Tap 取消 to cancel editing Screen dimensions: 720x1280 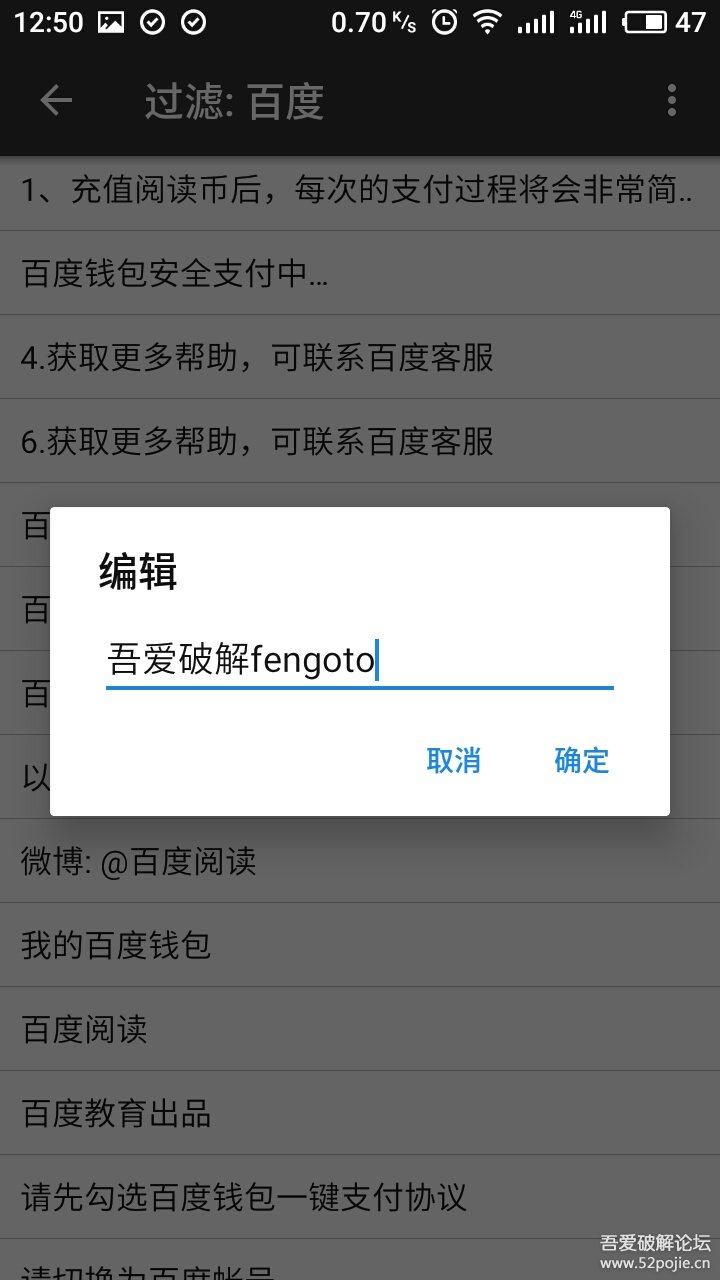click(453, 761)
